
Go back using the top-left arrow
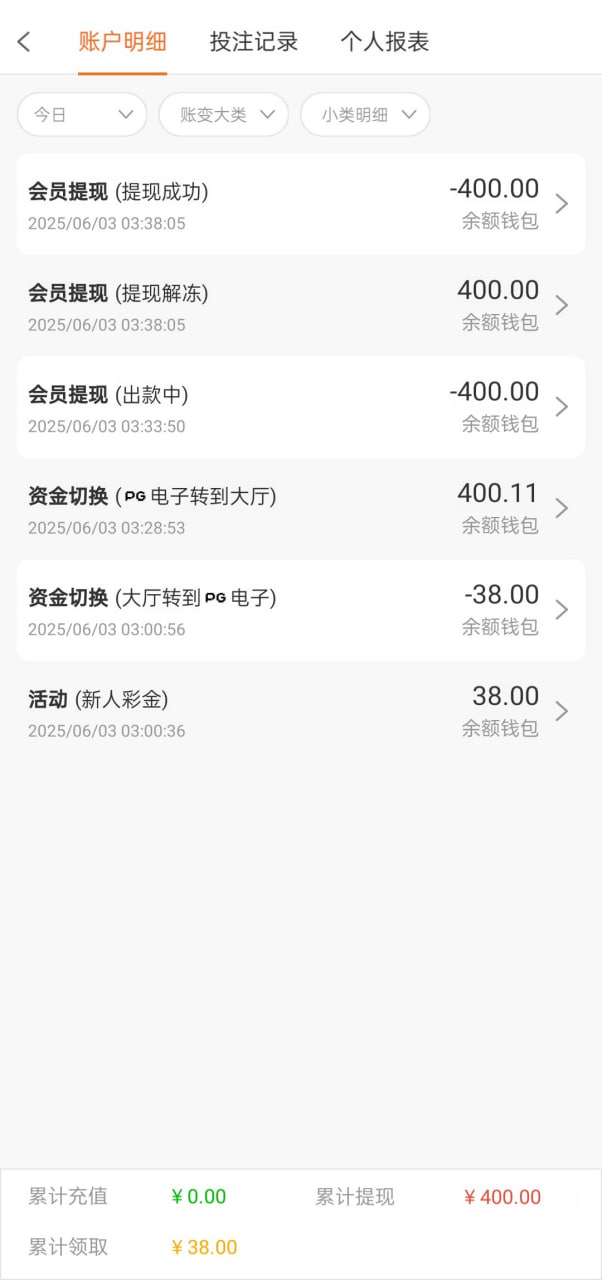24,42
